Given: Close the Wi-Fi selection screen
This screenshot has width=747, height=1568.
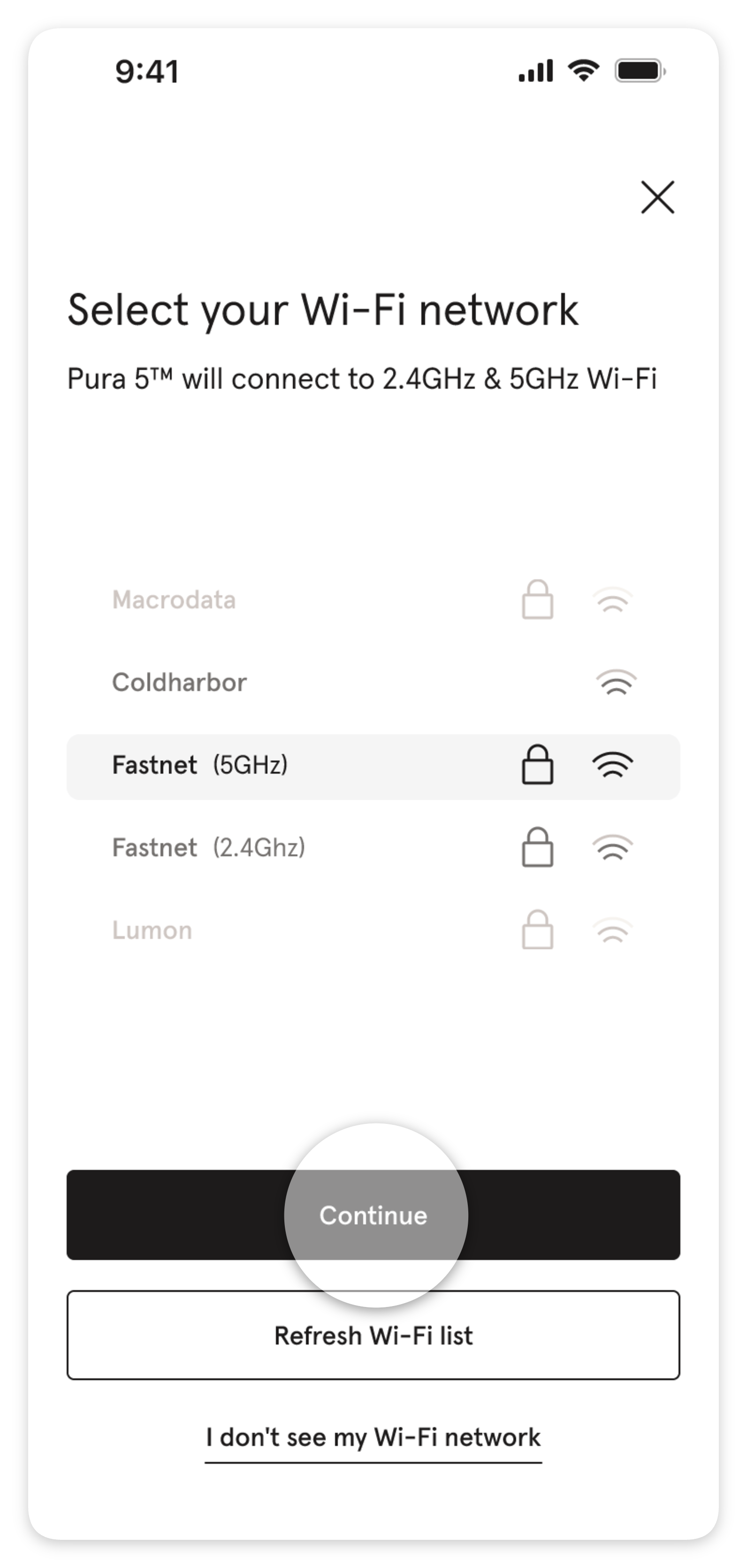Looking at the screenshot, I should 657,197.
